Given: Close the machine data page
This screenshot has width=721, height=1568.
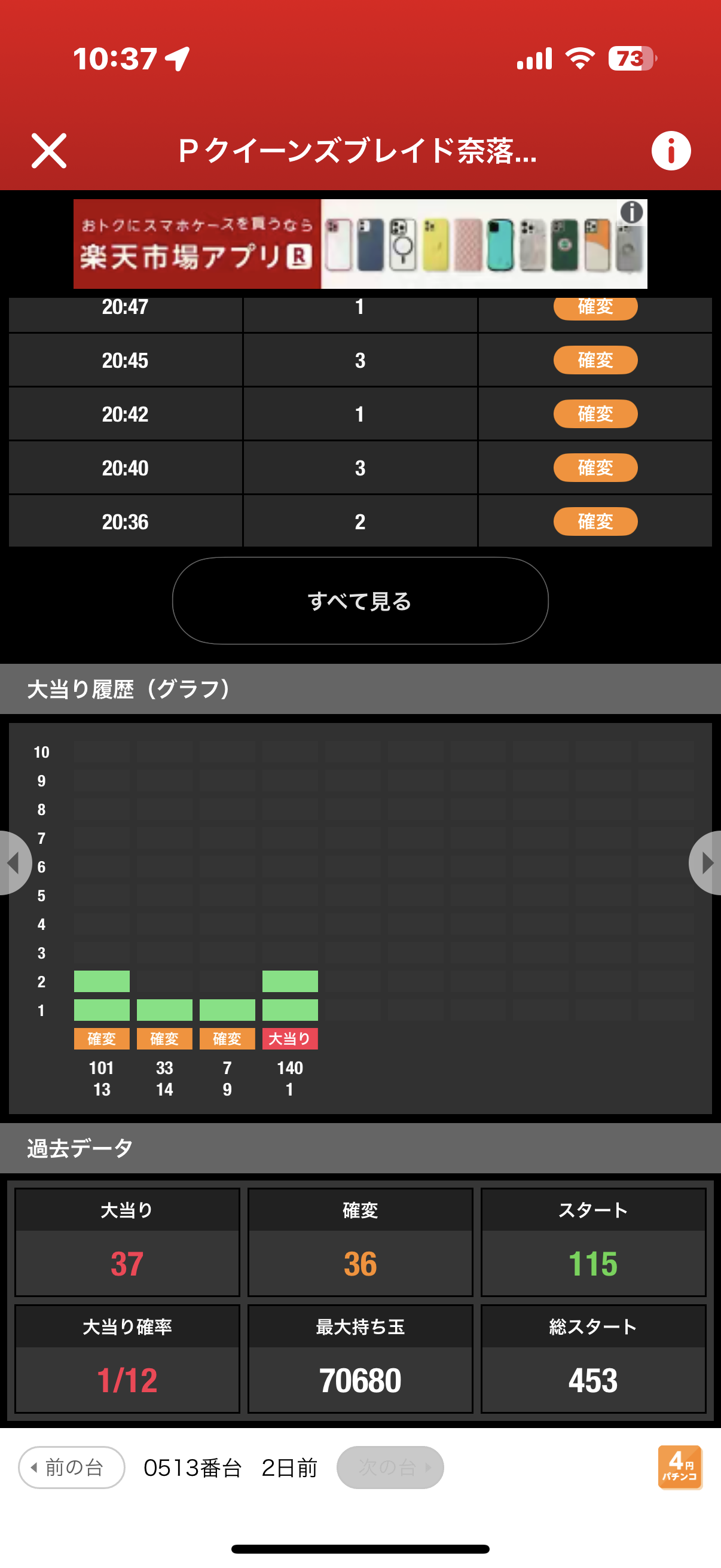Looking at the screenshot, I should 48,150.
